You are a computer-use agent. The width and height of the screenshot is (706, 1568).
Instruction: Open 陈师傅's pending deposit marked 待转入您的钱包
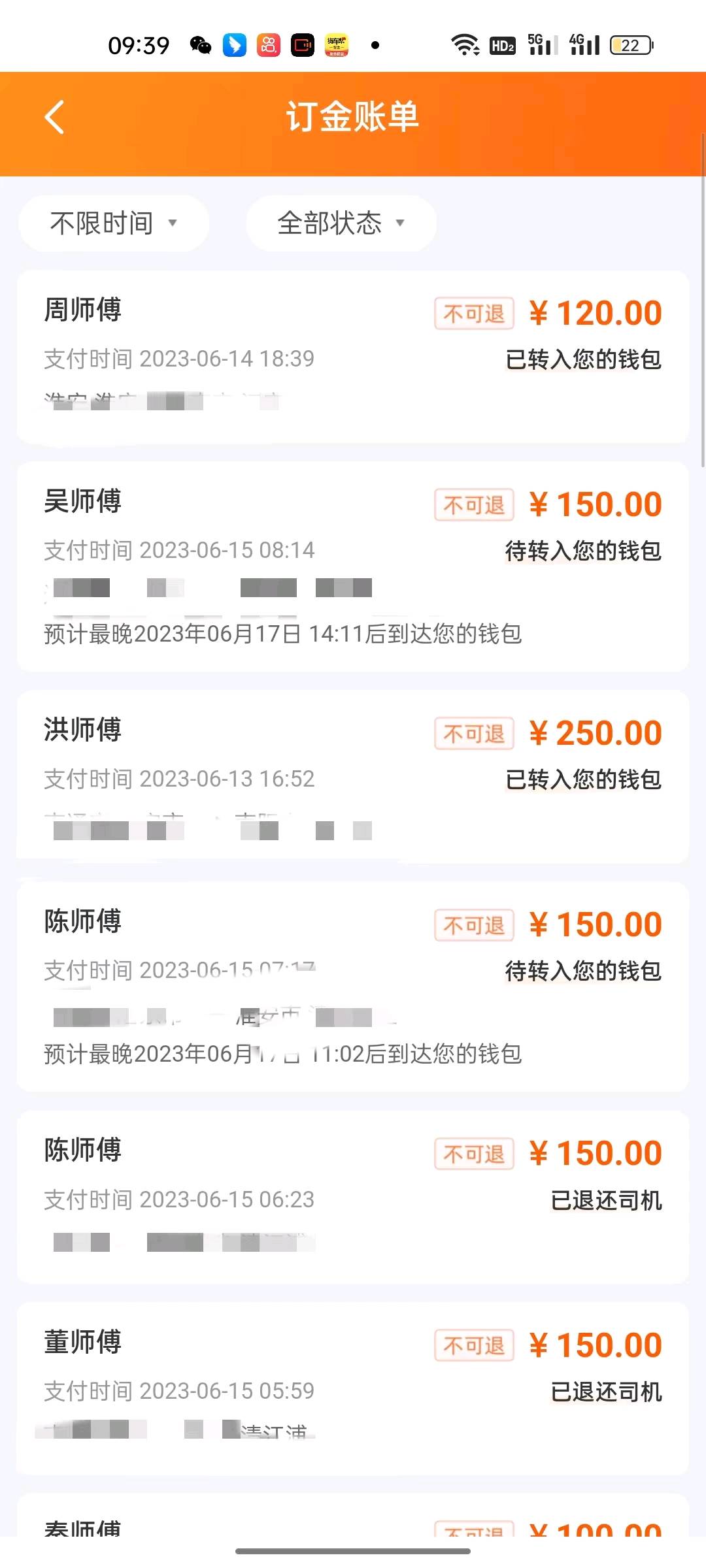pos(353,987)
